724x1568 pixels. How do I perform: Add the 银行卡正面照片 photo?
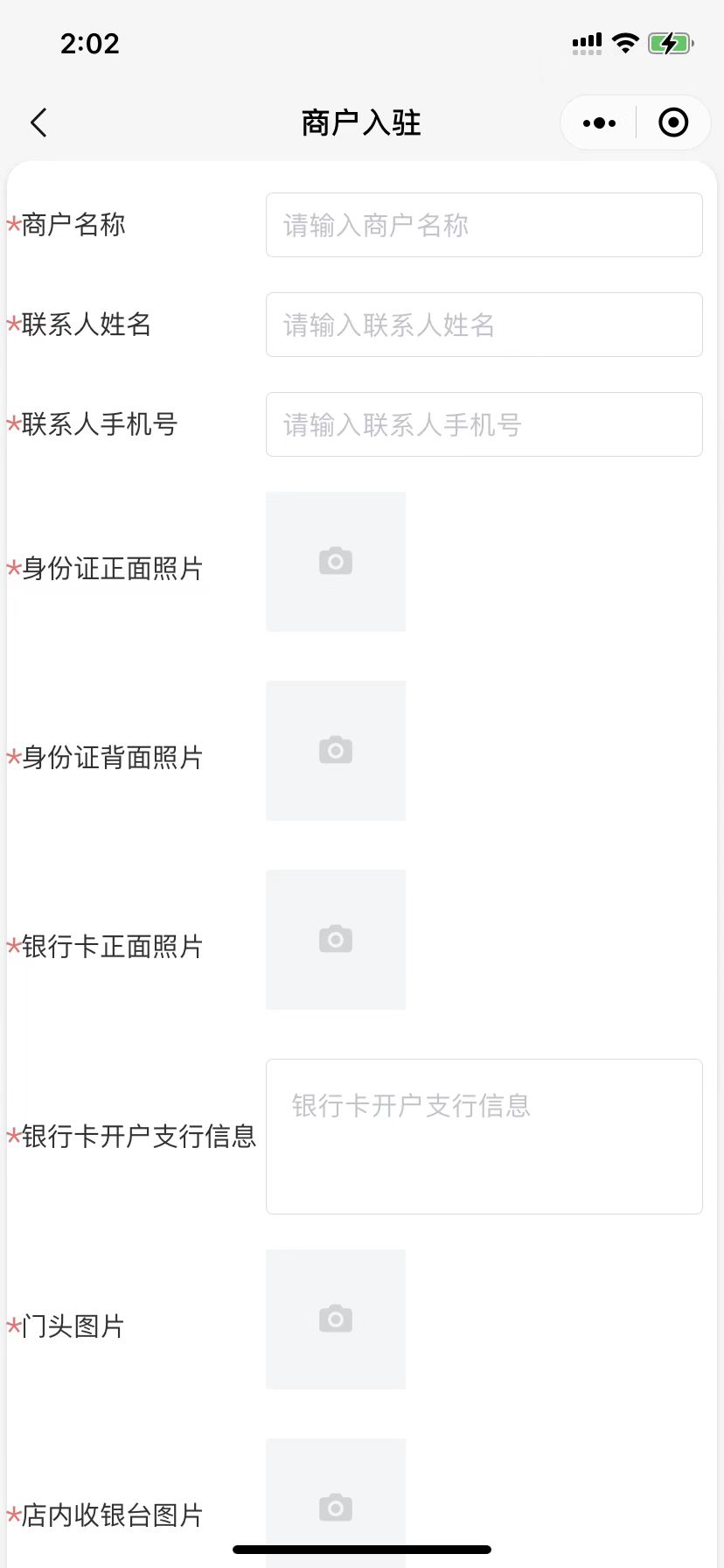click(336, 940)
